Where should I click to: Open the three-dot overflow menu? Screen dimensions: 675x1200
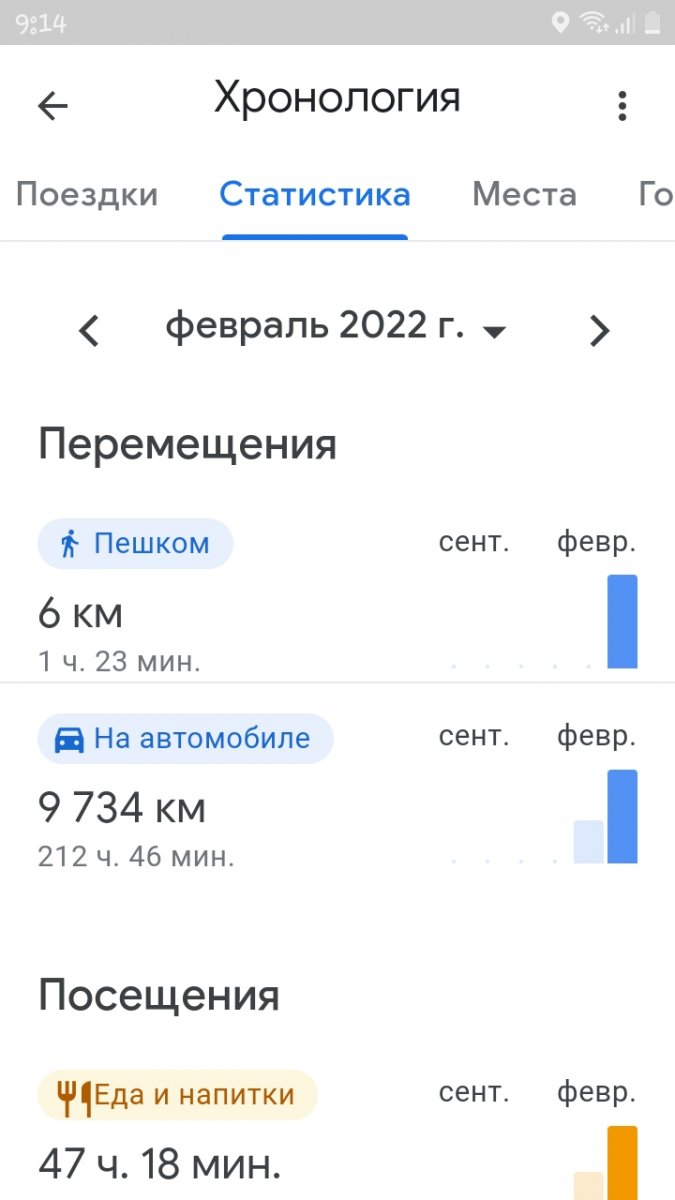[x=622, y=105]
